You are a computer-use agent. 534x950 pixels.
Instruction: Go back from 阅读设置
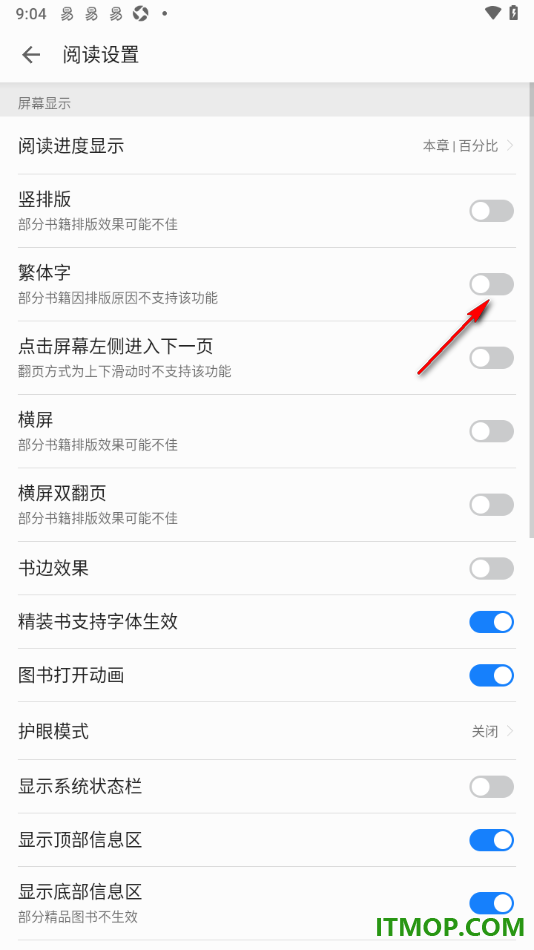pyautogui.click(x=31, y=55)
